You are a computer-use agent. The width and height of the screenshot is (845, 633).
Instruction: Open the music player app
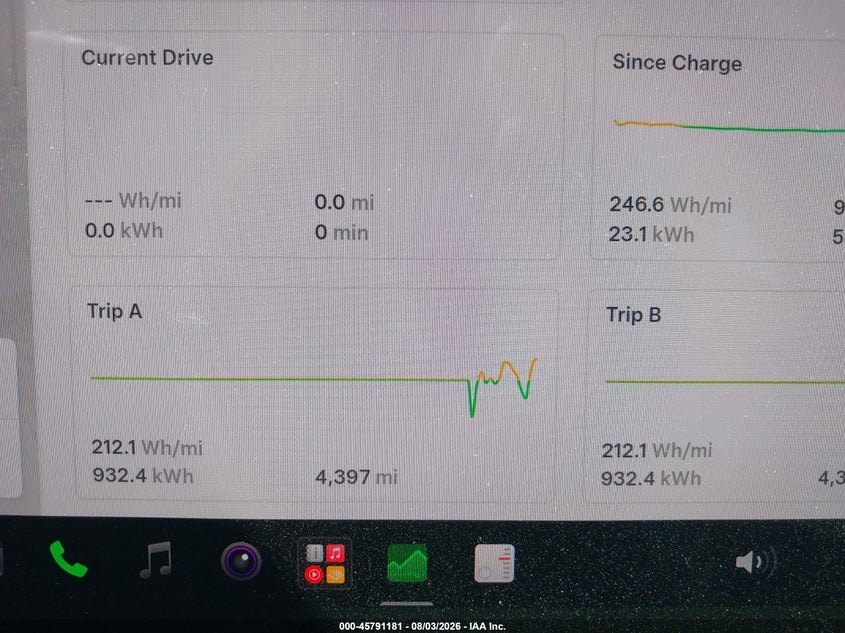tap(156, 560)
